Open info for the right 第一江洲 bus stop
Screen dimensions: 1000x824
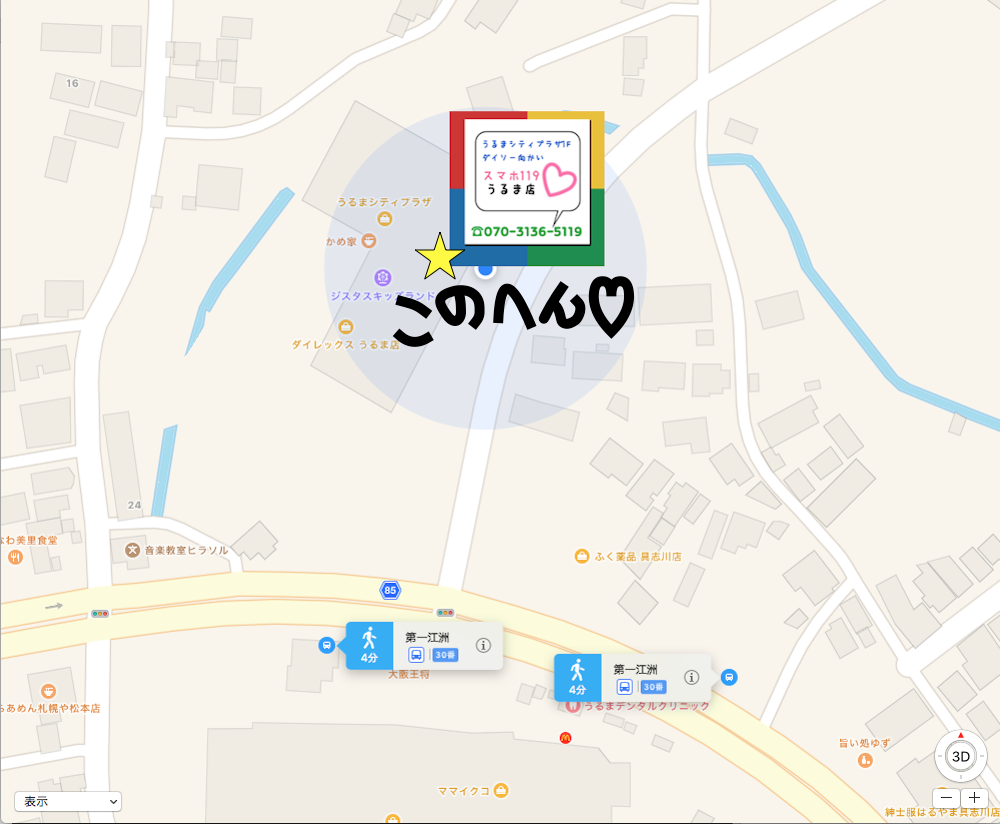[691, 677]
